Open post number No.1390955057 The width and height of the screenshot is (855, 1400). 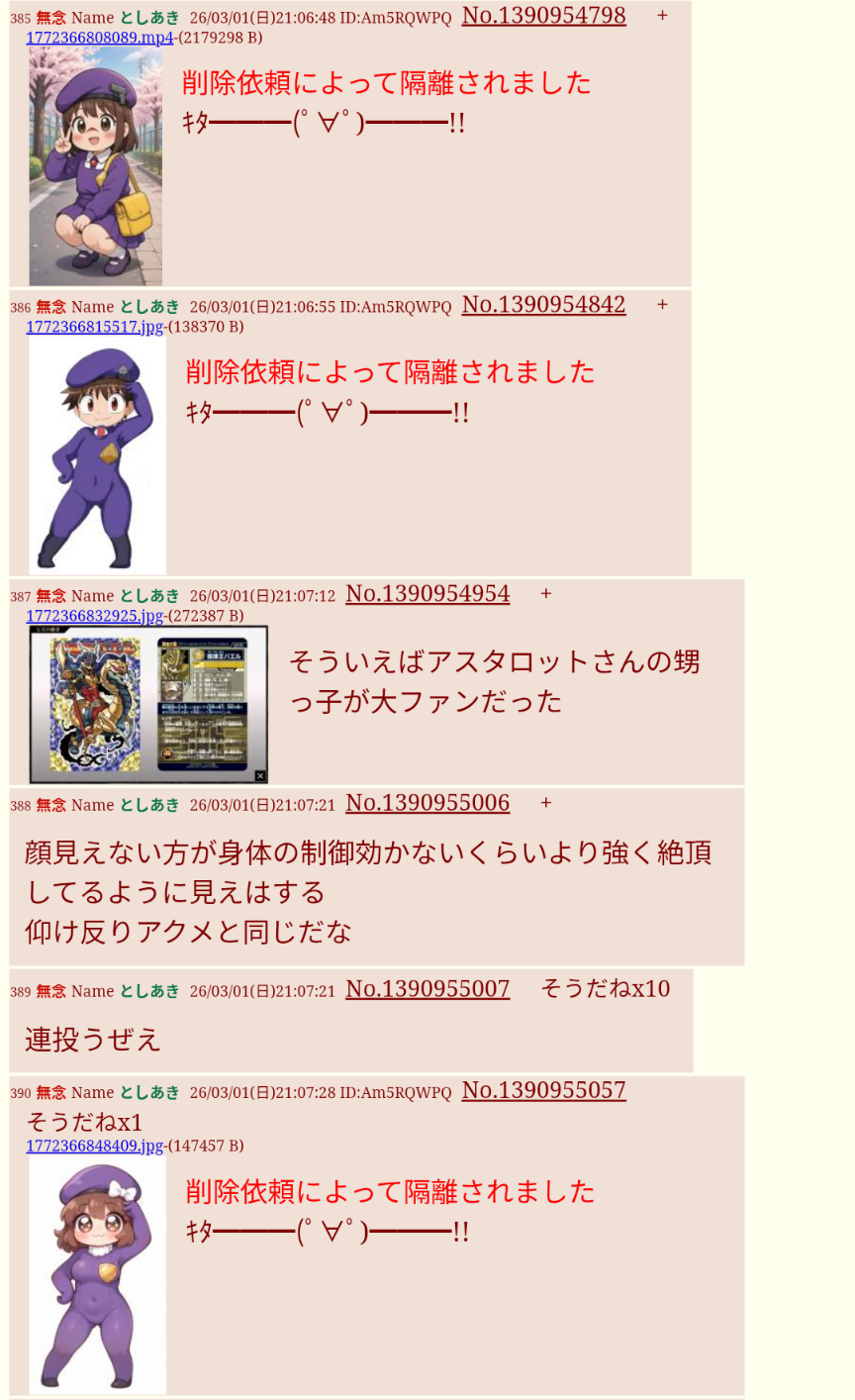(x=543, y=1091)
